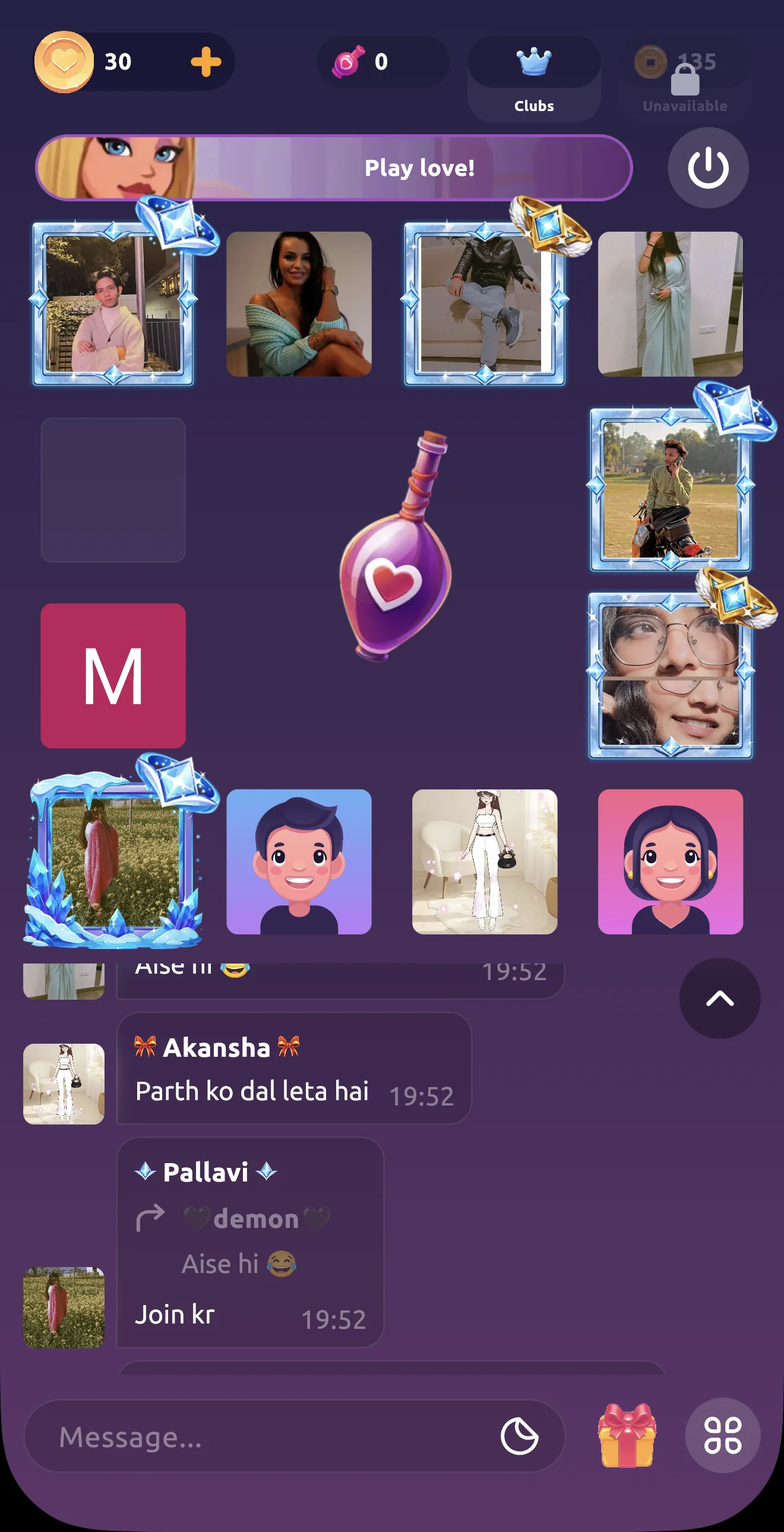The height and width of the screenshot is (1532, 784).
Task: Open the blue boy avatar player tile
Action: click(x=299, y=862)
